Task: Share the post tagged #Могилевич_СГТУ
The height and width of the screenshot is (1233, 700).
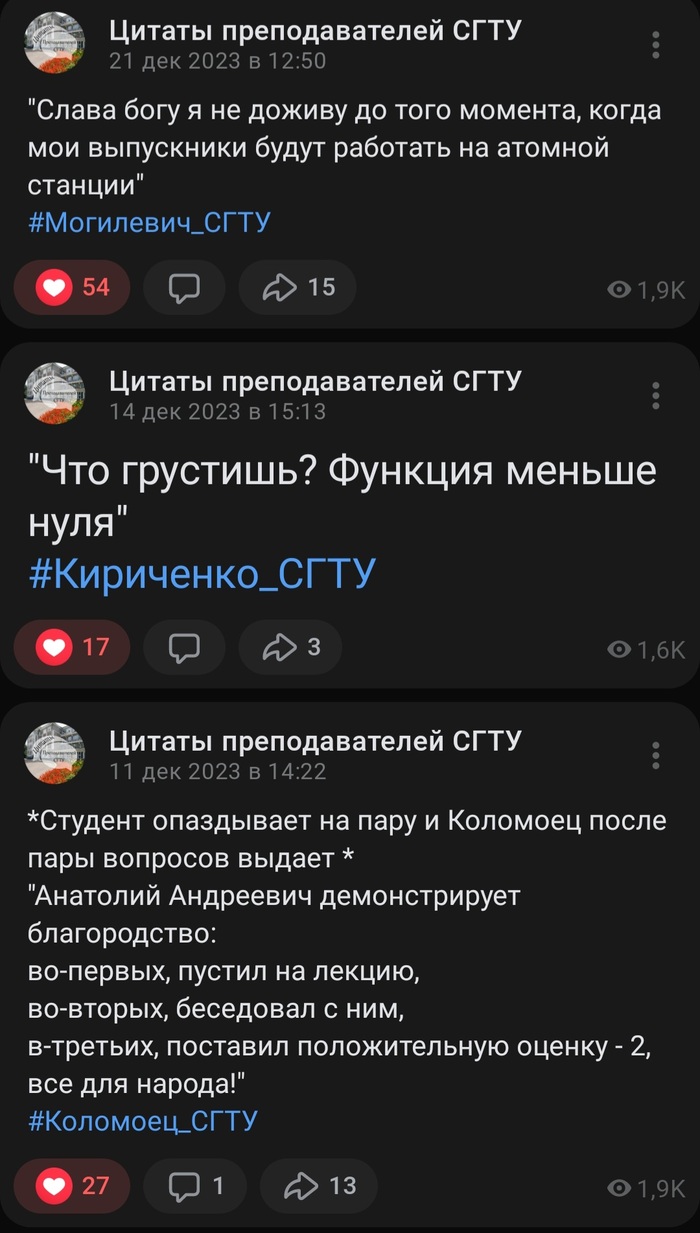Action: pyautogui.click(x=298, y=288)
